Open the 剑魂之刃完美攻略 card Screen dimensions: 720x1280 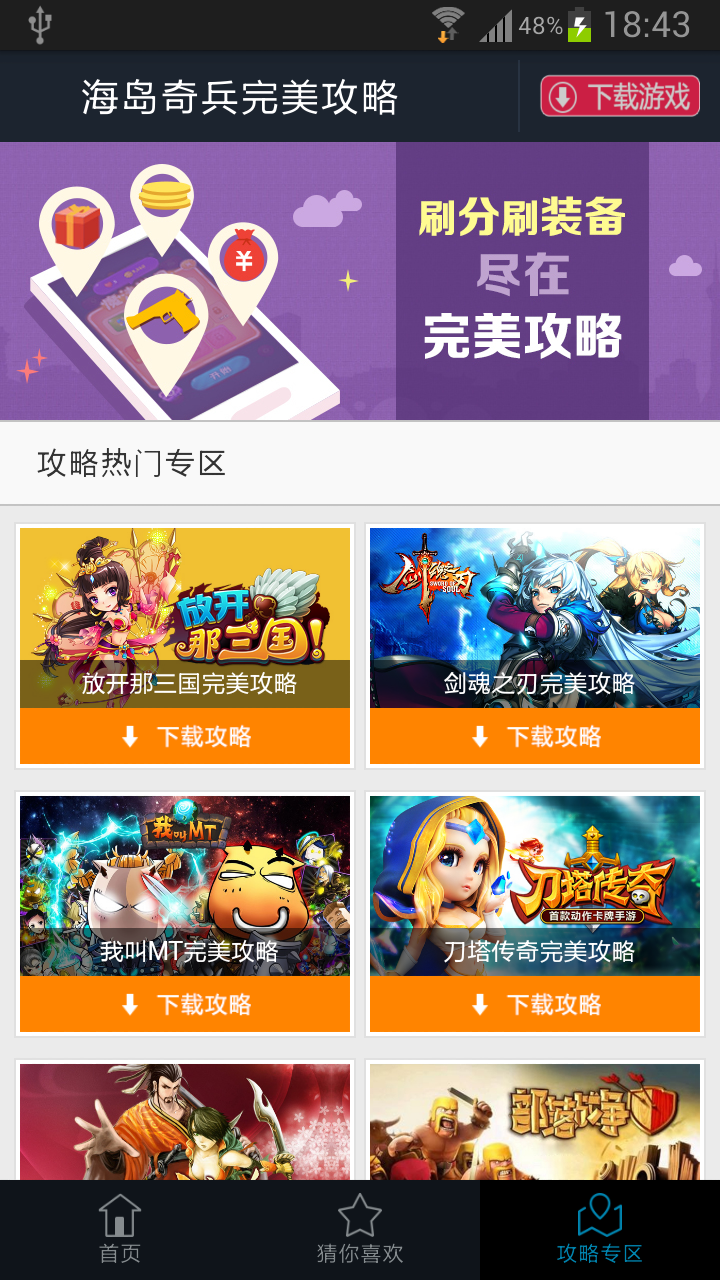tap(535, 617)
